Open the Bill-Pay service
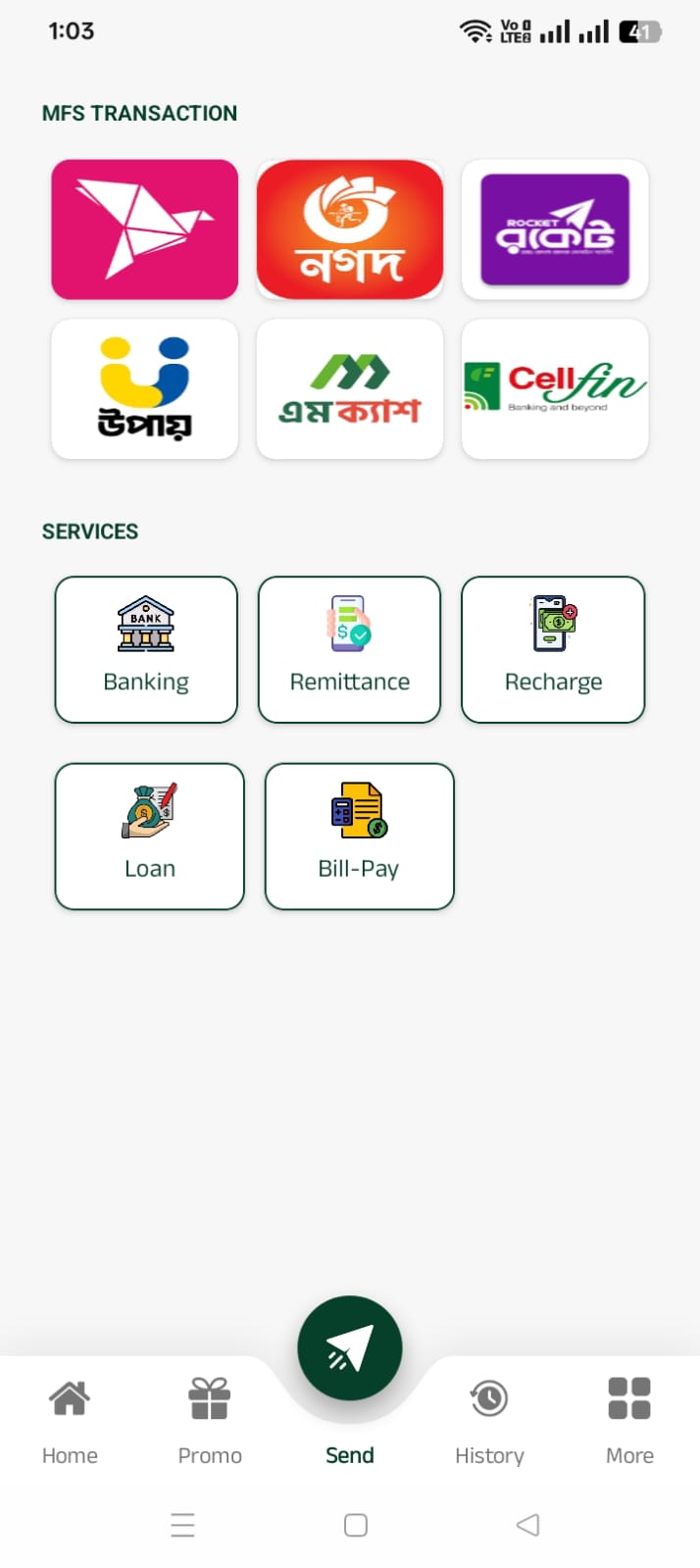700x1568 pixels. [359, 835]
